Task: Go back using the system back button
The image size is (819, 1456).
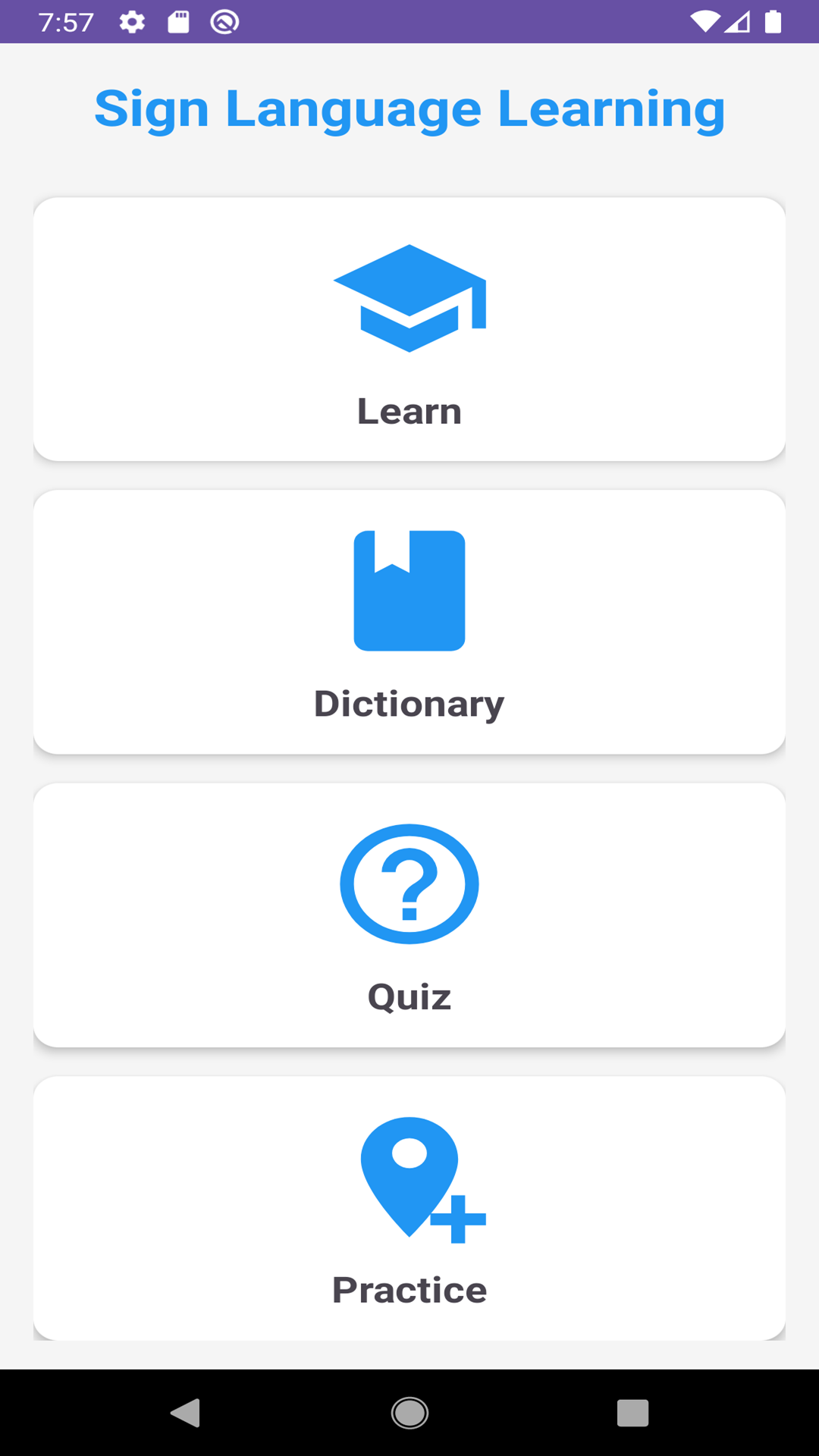Action: [x=186, y=1413]
